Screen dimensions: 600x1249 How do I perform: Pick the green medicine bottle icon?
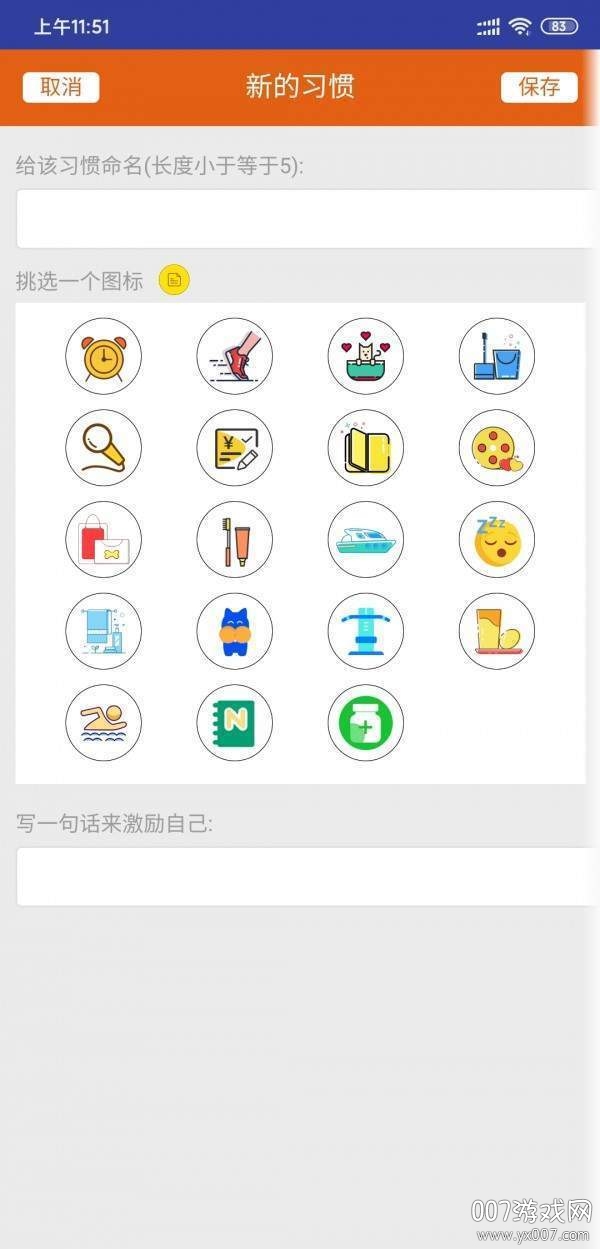pyautogui.click(x=366, y=722)
